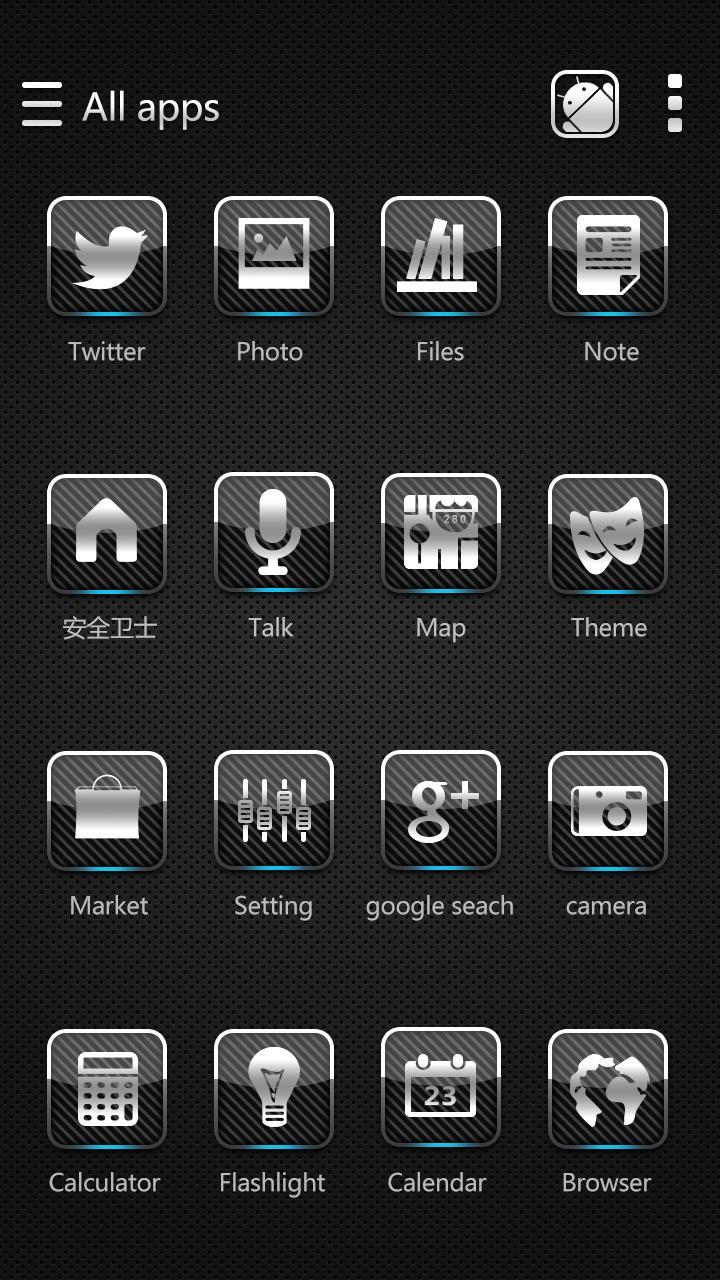This screenshot has height=1280, width=720.
Task: Launch the Talk app
Action: coord(274,534)
